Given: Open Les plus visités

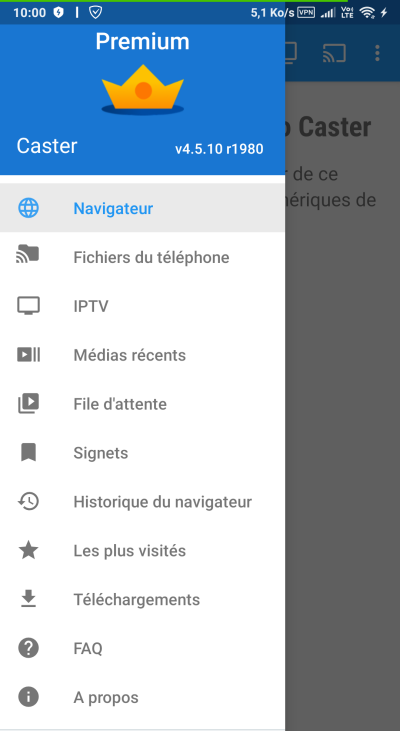Looking at the screenshot, I should click(142, 551).
